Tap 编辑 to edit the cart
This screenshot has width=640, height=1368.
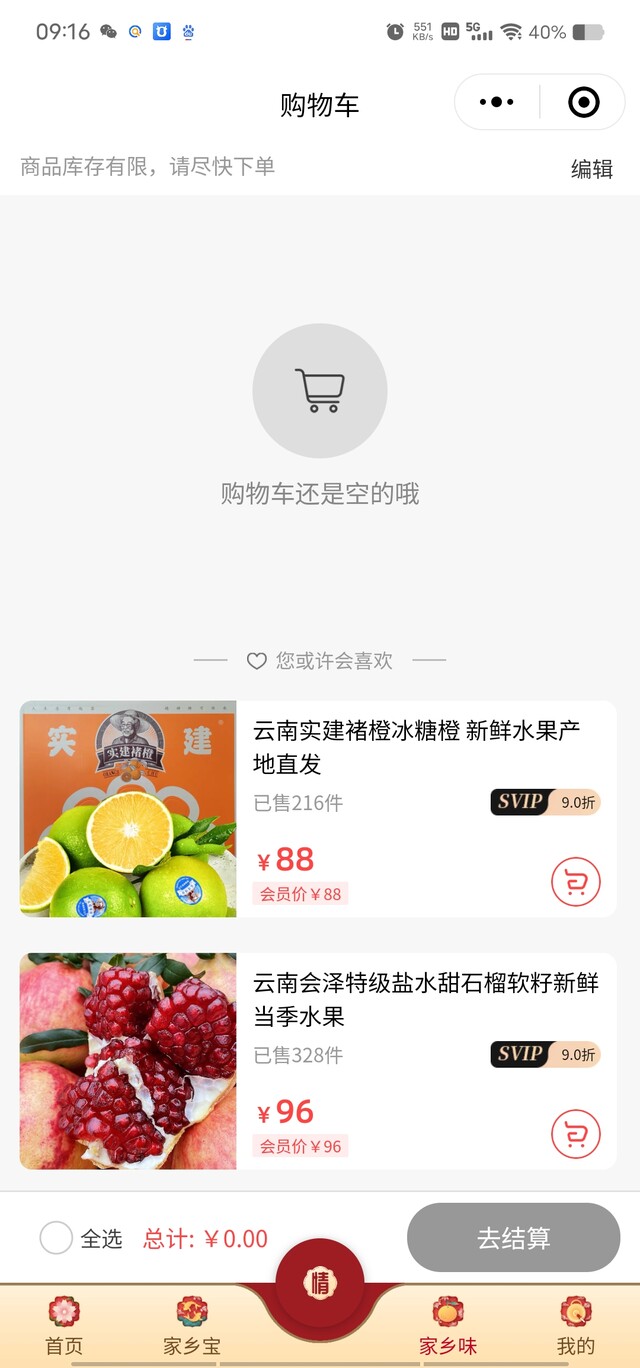pyautogui.click(x=591, y=169)
